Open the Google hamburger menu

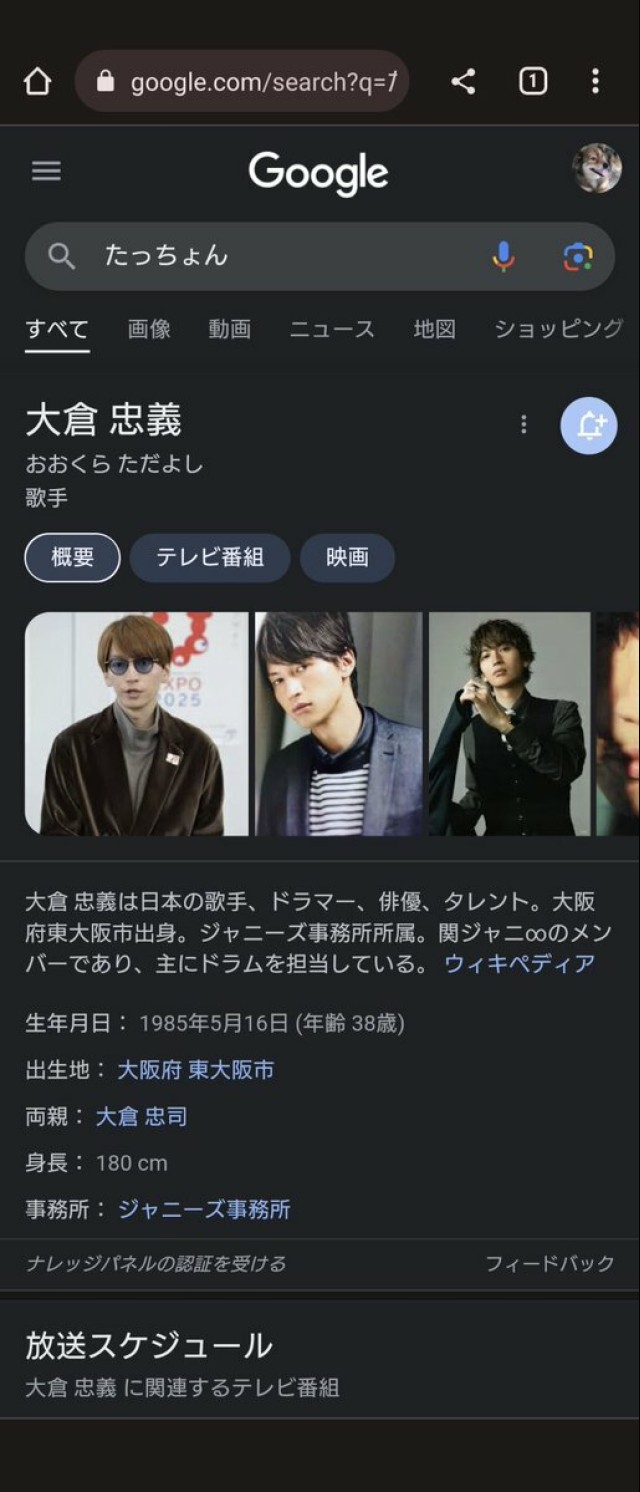click(x=46, y=171)
